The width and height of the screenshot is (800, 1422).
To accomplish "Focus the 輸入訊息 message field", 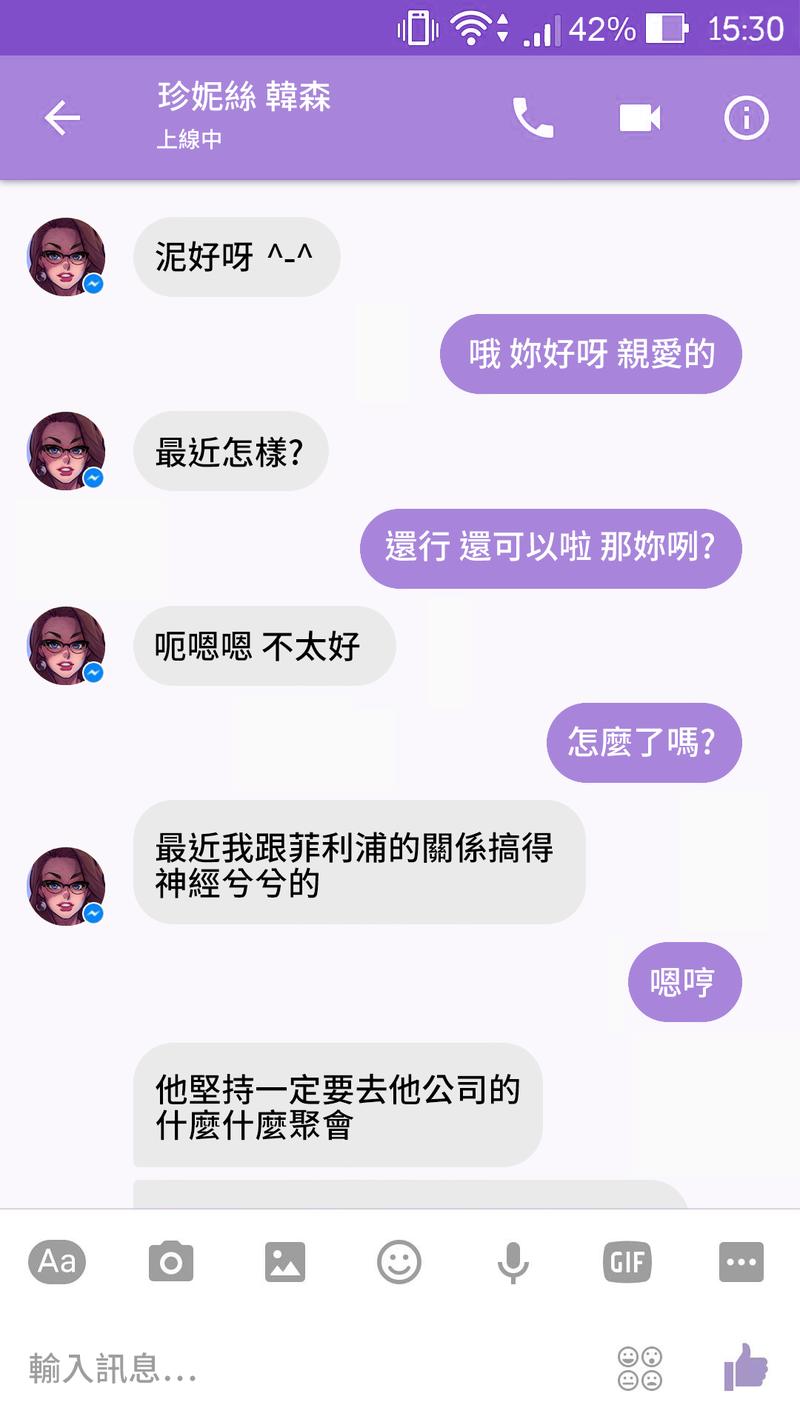I will click(x=300, y=1368).
